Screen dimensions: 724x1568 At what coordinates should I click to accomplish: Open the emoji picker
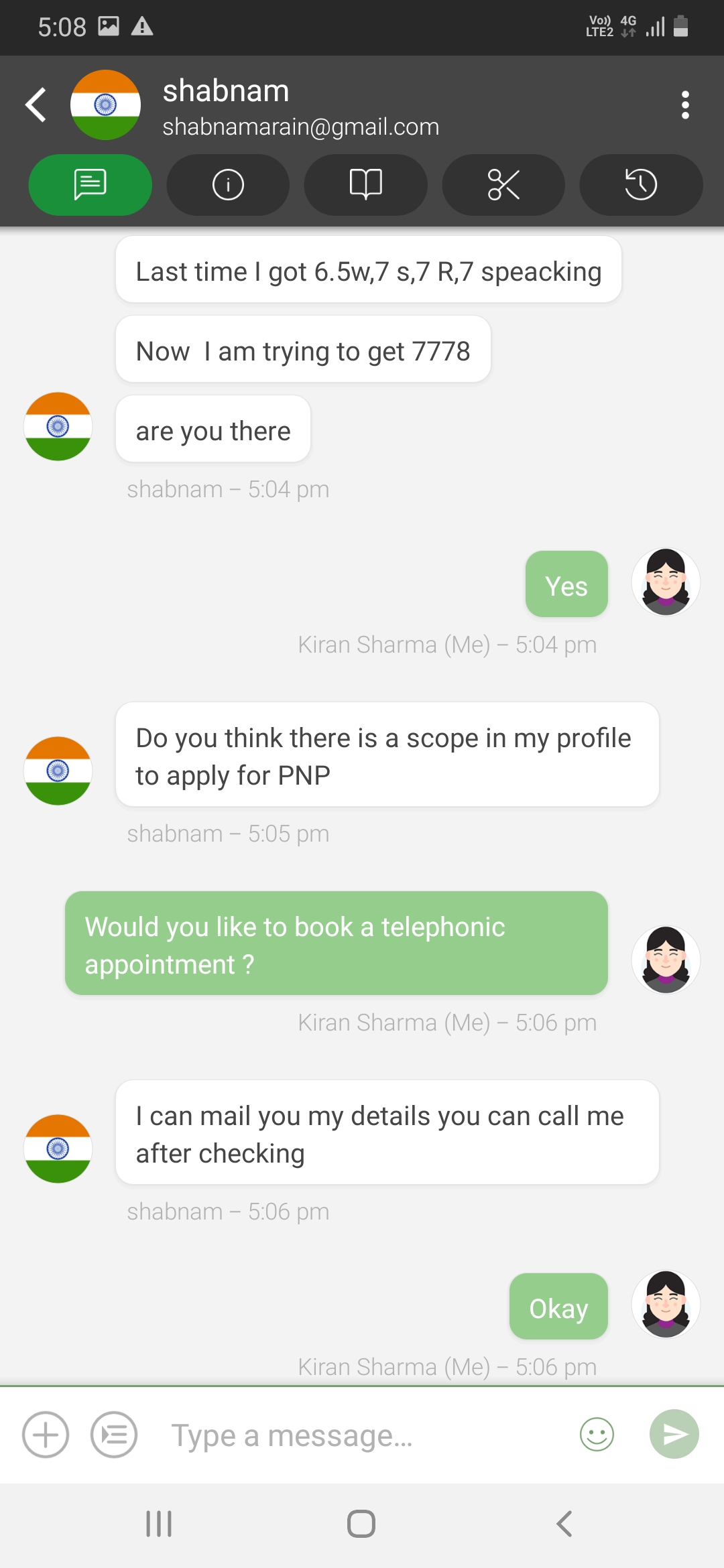point(597,1435)
